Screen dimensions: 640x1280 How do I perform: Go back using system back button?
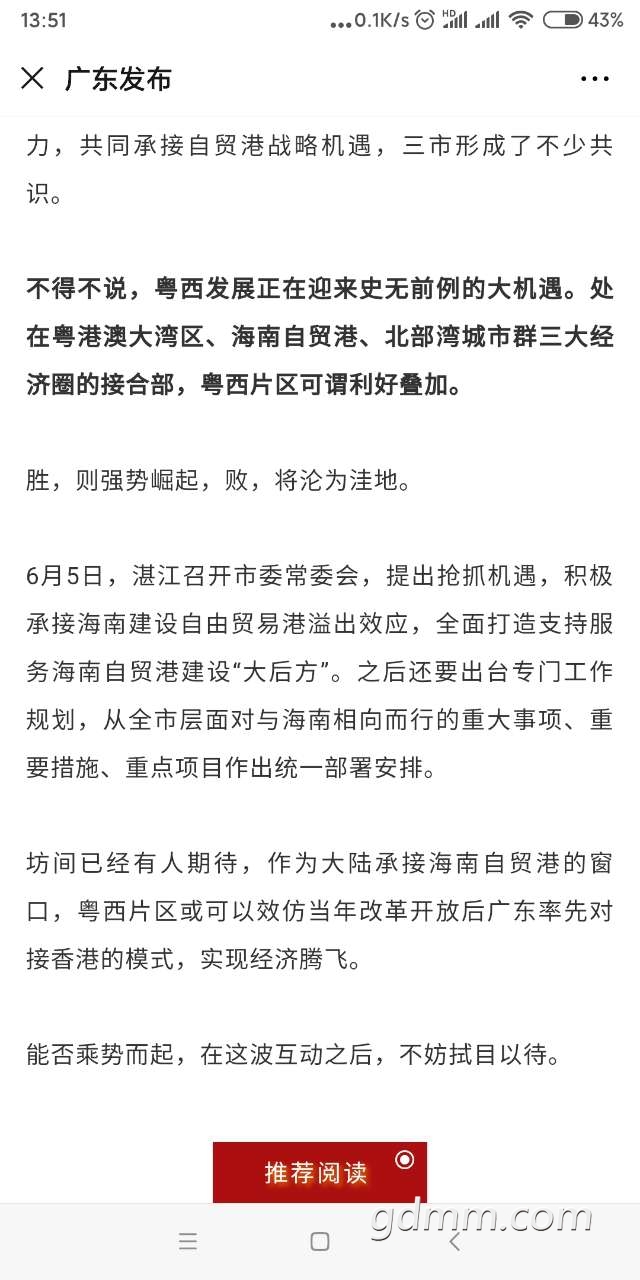(454, 1242)
